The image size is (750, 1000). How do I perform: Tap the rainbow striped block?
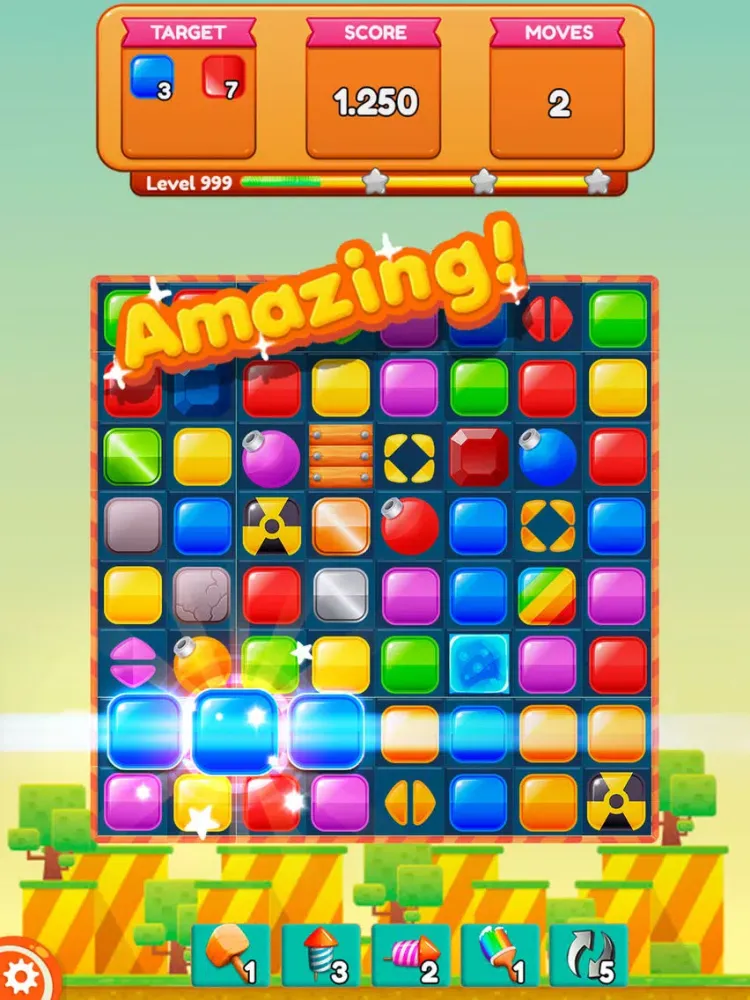[x=547, y=596]
